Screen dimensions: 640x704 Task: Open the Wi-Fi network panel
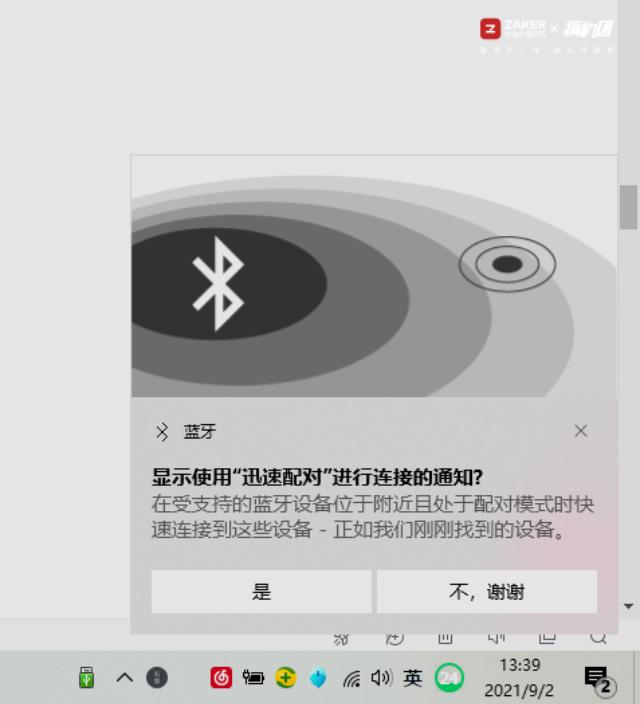tap(352, 678)
